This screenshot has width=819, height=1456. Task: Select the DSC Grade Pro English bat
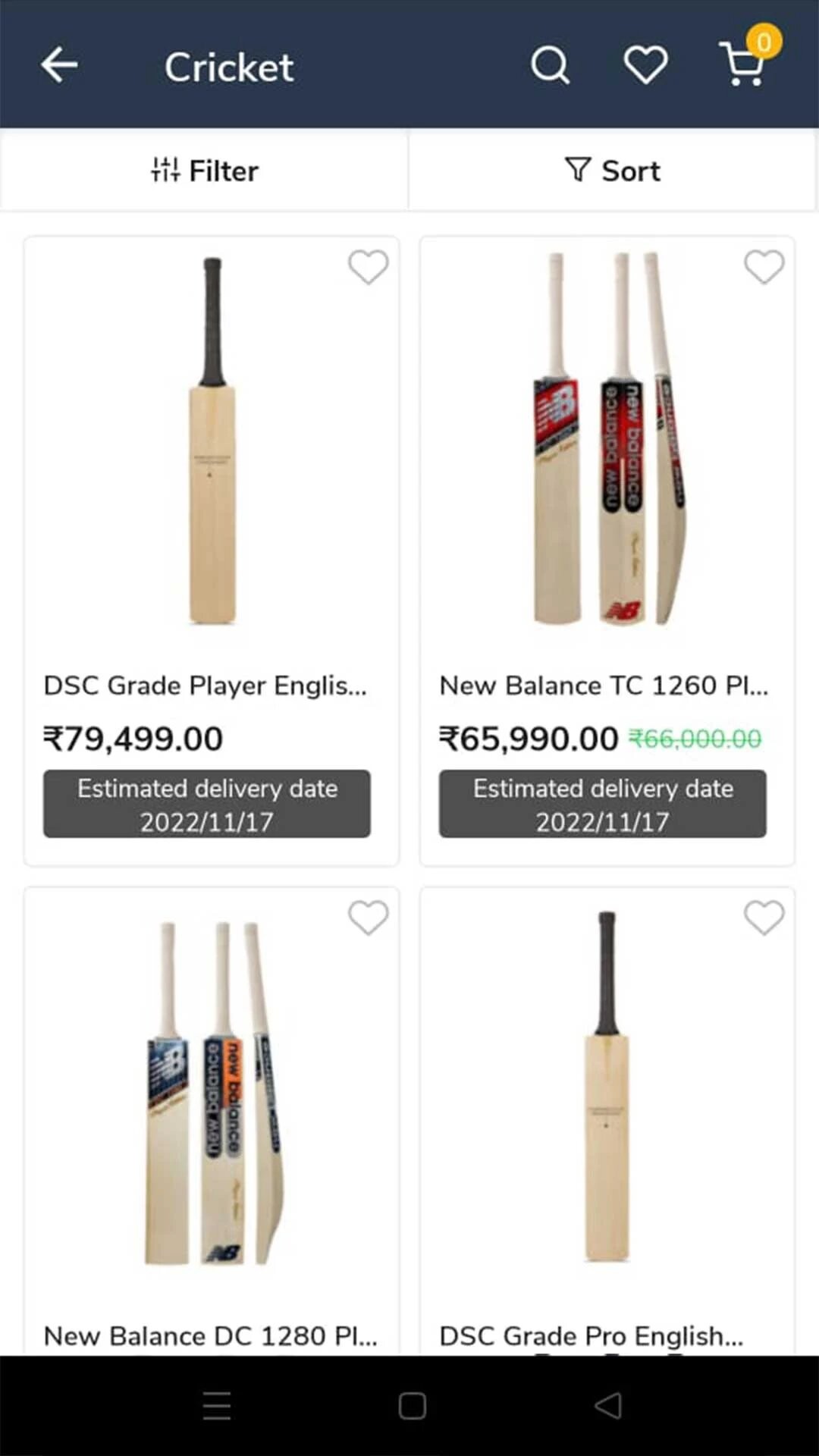click(x=607, y=1122)
